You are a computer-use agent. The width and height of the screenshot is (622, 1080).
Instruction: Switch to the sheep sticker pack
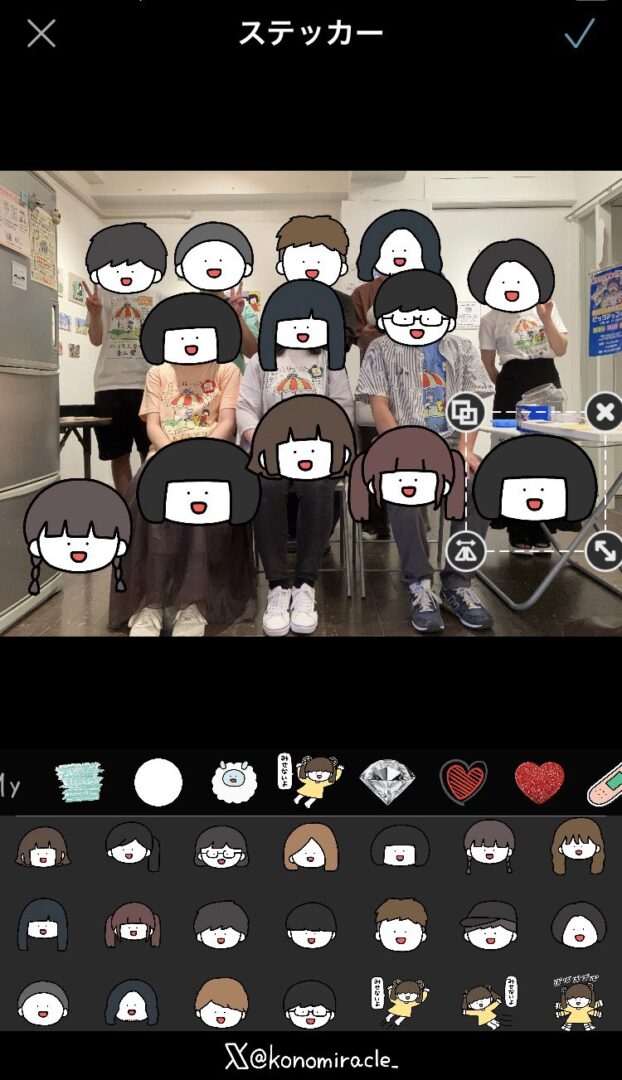point(234,782)
